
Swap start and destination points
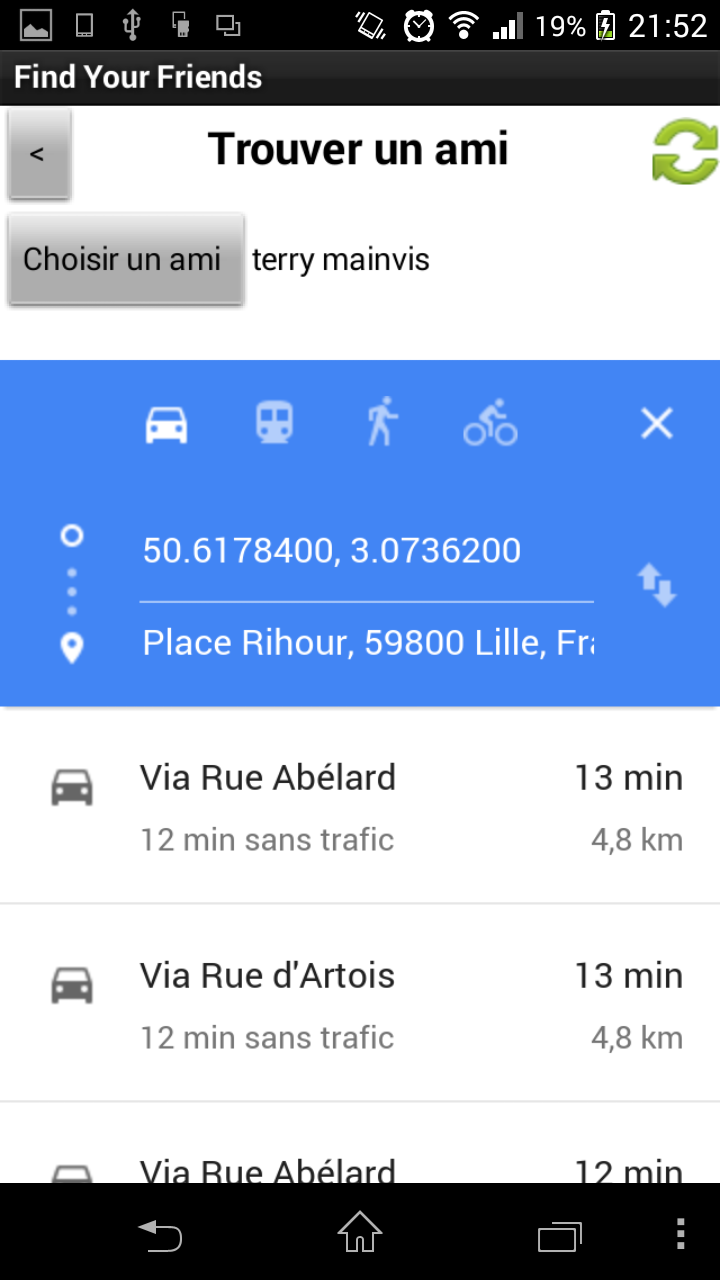pos(657,585)
